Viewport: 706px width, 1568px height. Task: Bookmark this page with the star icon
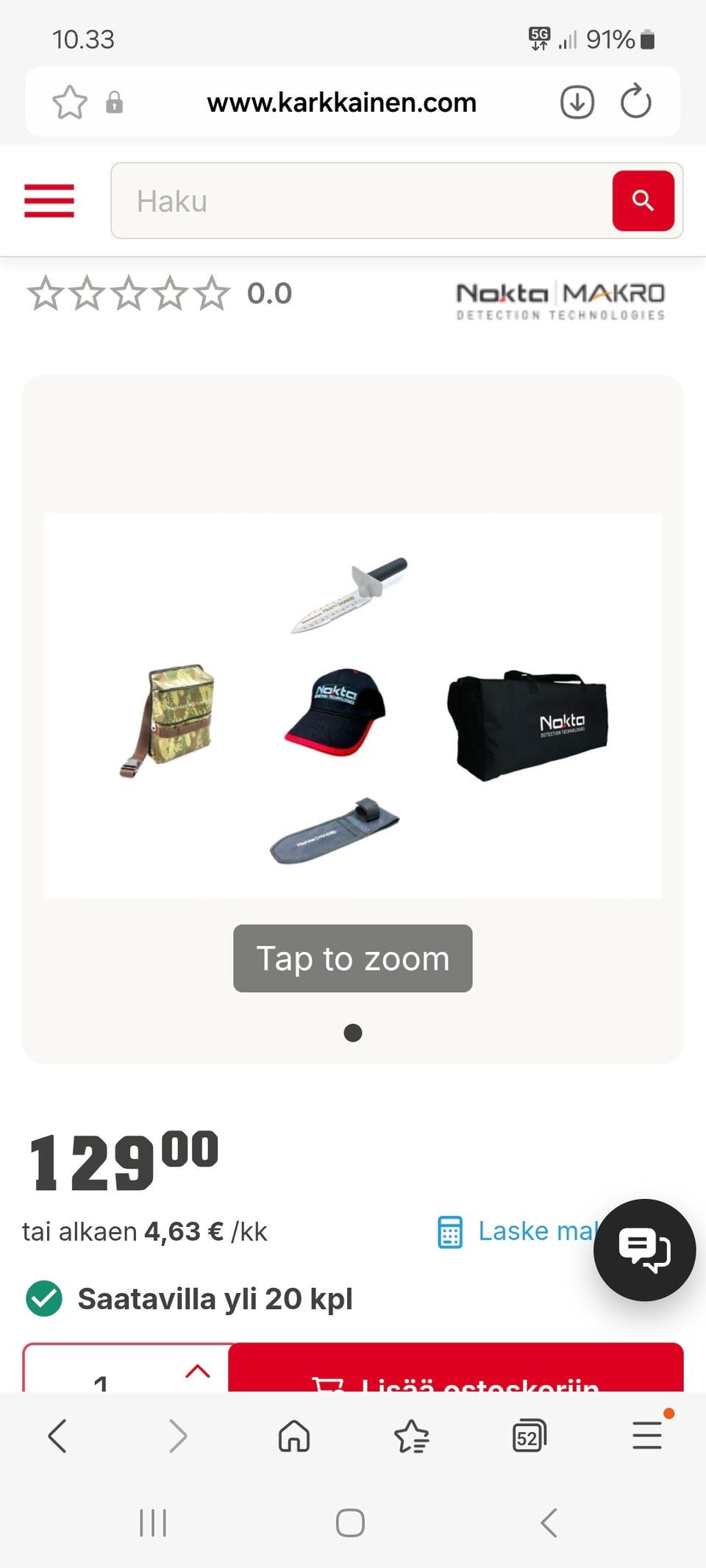coord(70,102)
